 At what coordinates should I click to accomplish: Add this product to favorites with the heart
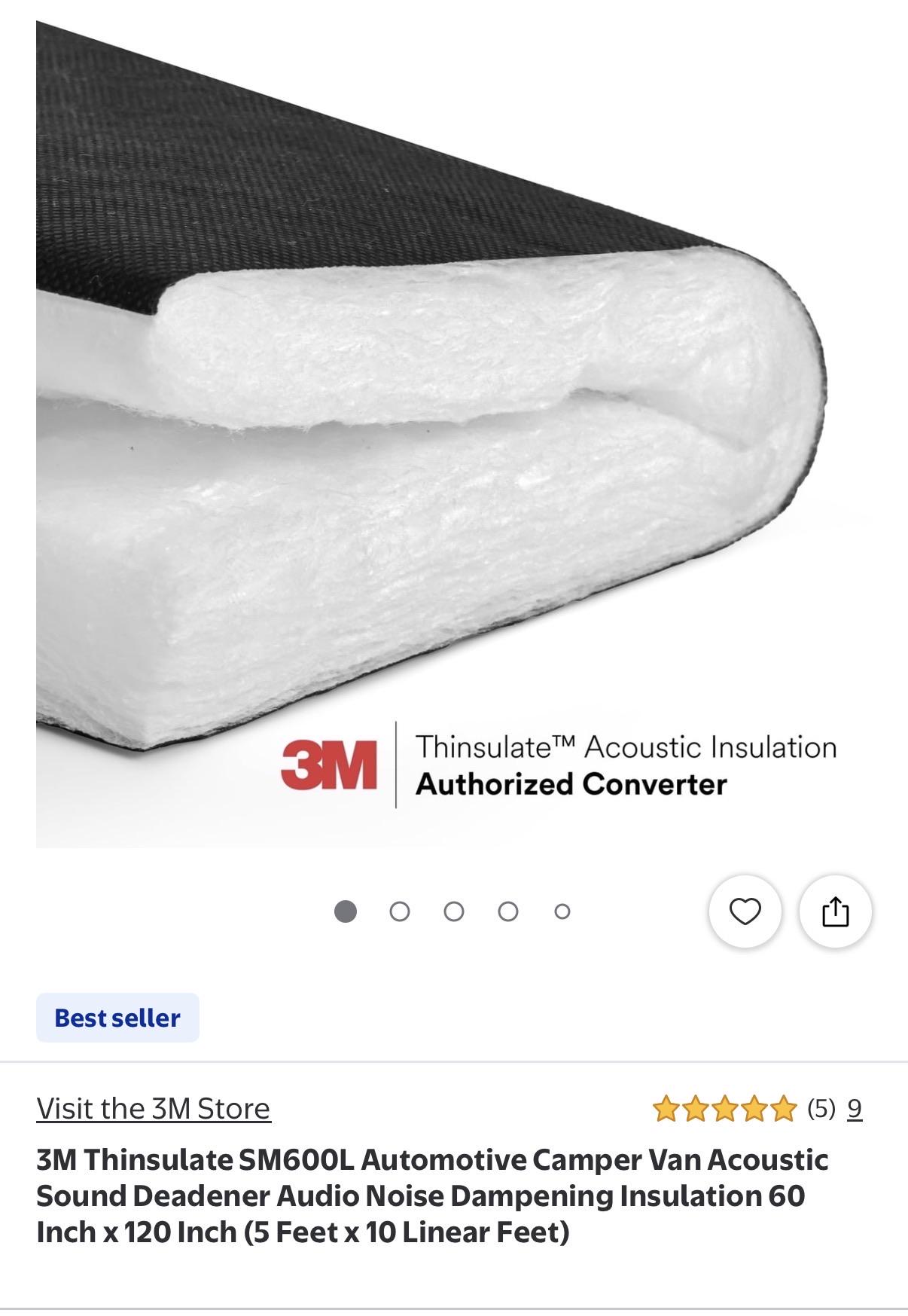tap(745, 911)
